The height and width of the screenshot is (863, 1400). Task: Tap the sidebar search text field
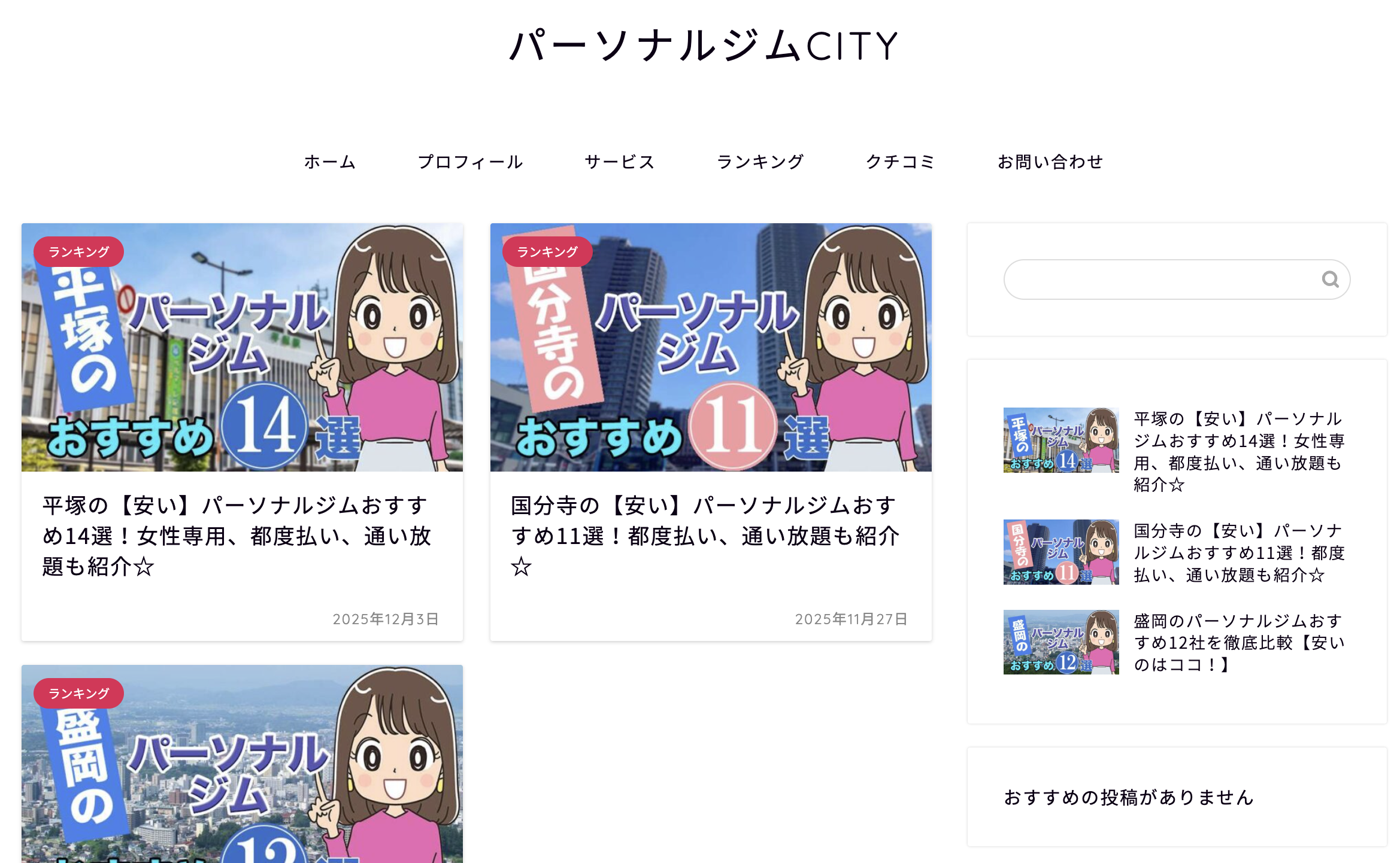(1162, 279)
